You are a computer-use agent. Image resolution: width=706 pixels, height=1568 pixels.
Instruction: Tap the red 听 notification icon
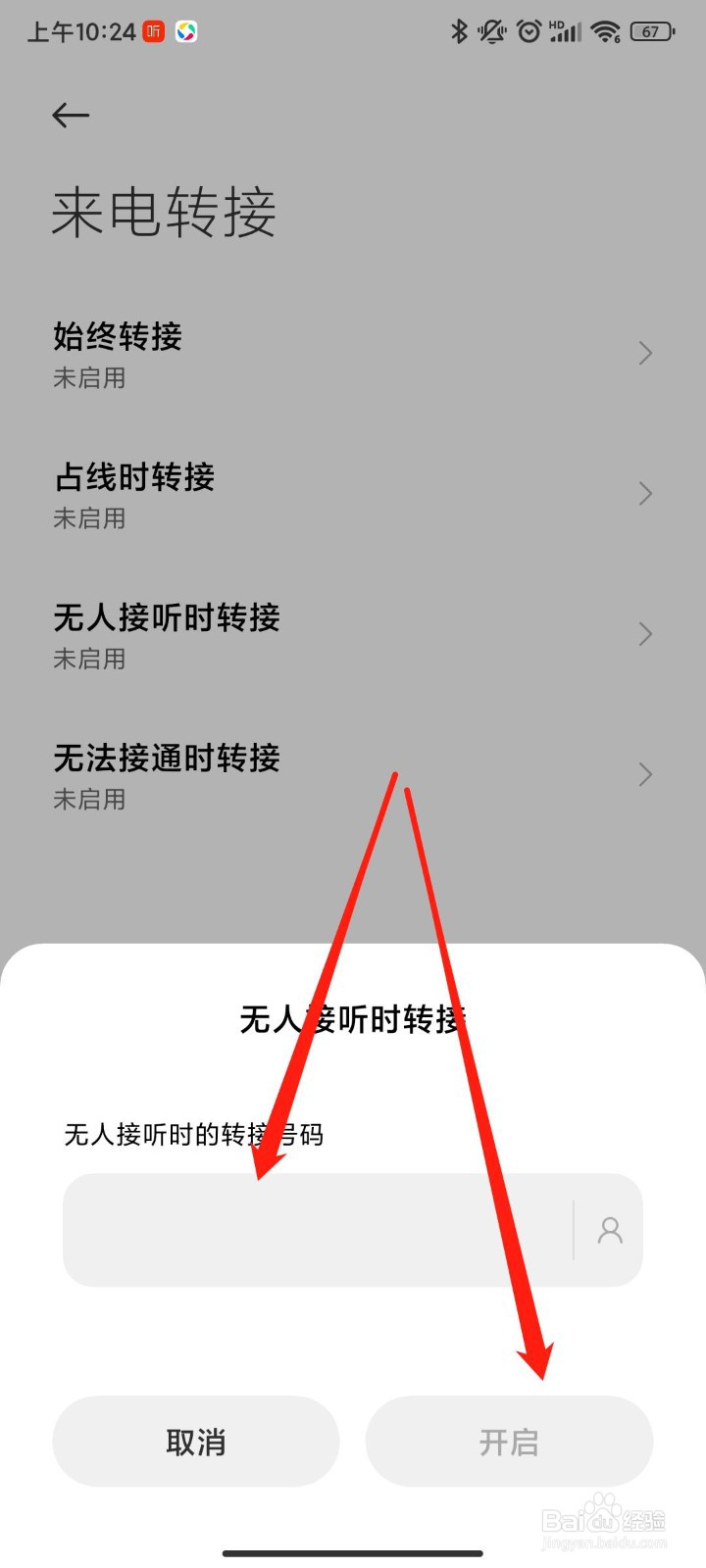point(154,30)
